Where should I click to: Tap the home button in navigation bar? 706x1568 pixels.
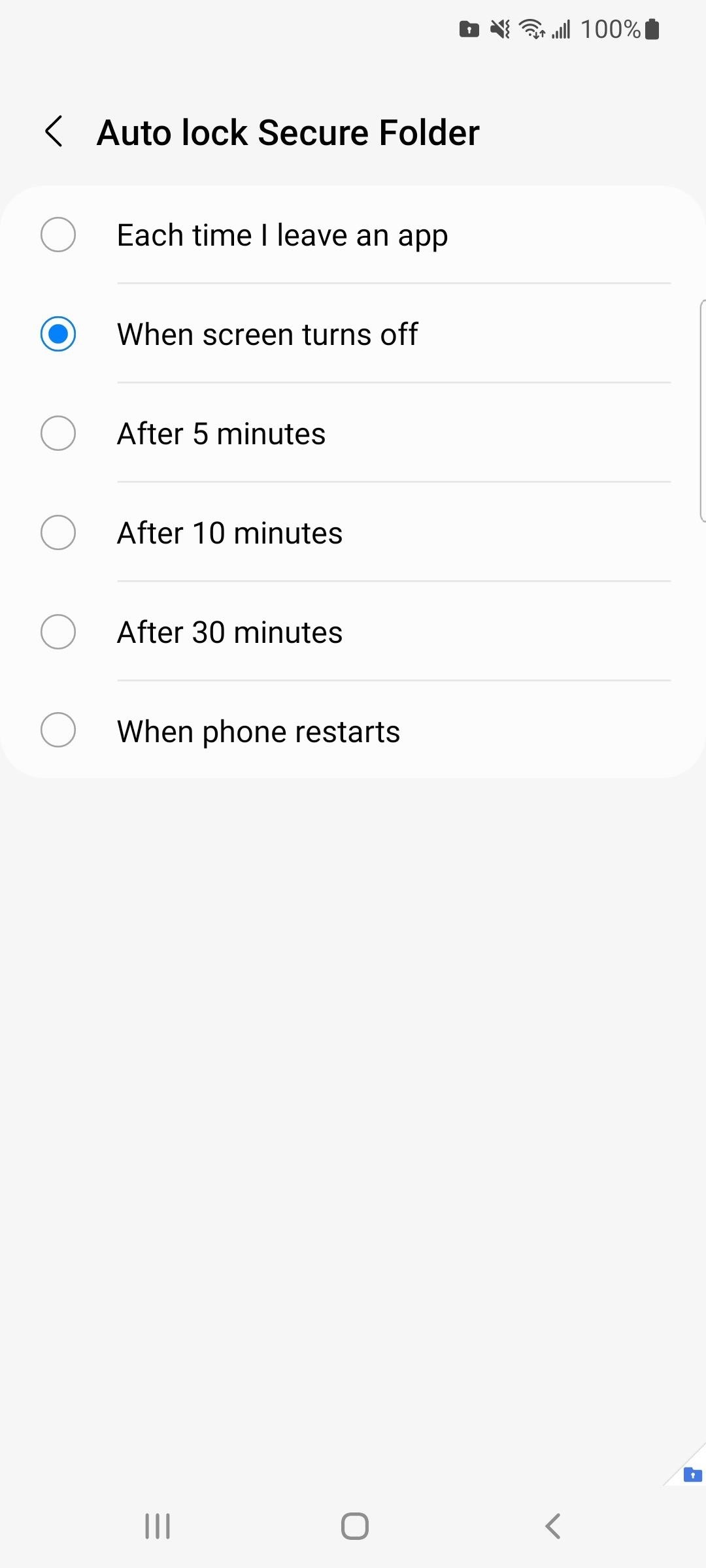(354, 1526)
